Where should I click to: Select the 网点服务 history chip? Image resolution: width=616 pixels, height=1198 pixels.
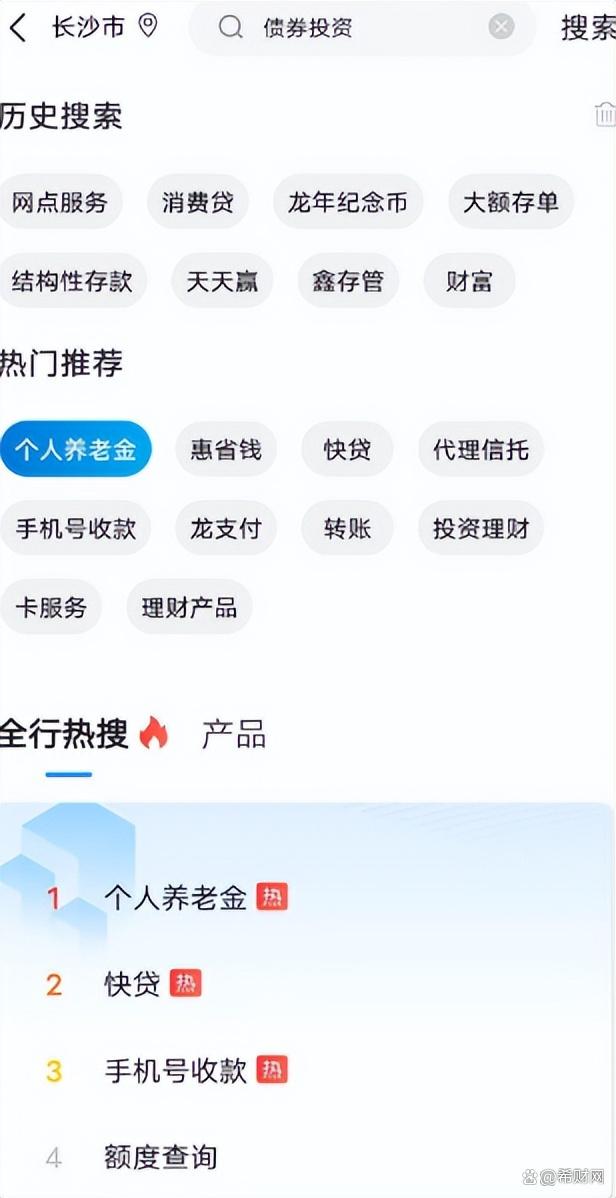click(x=60, y=202)
